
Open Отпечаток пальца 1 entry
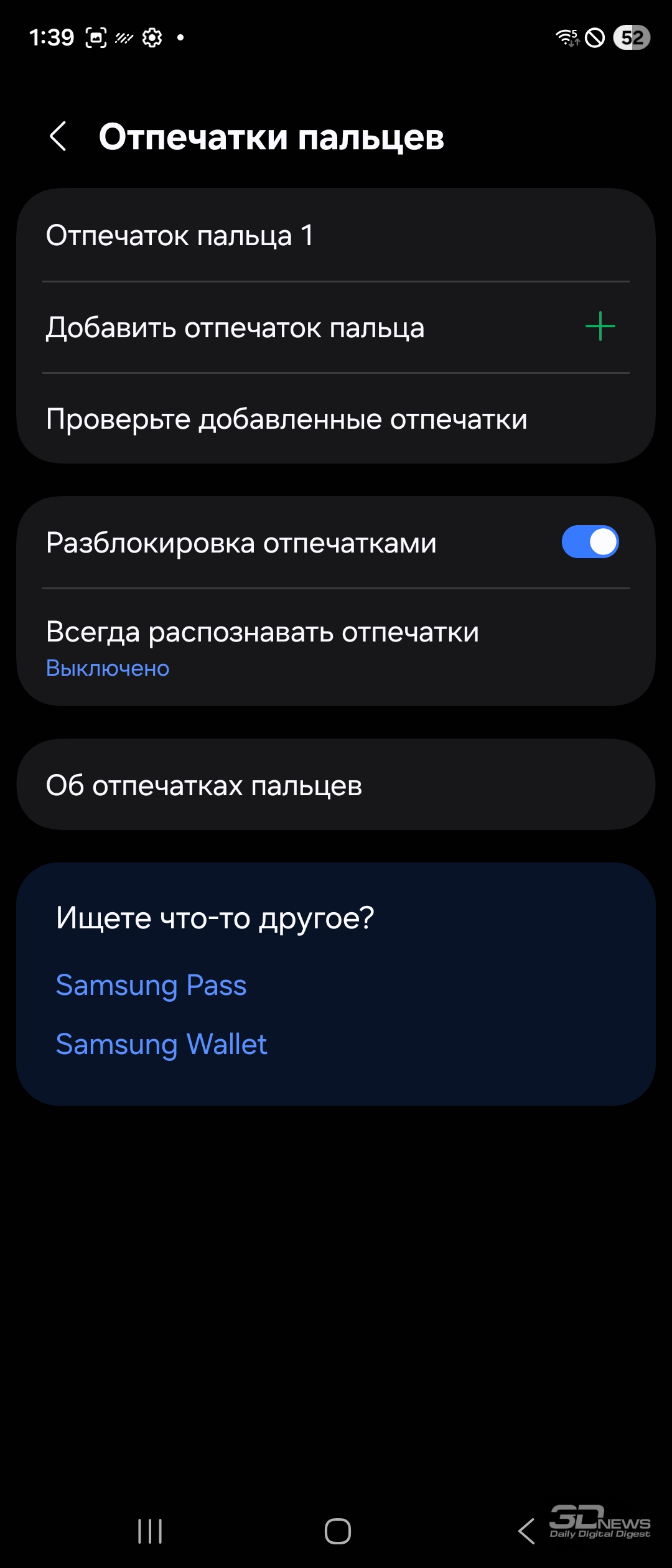(179, 236)
